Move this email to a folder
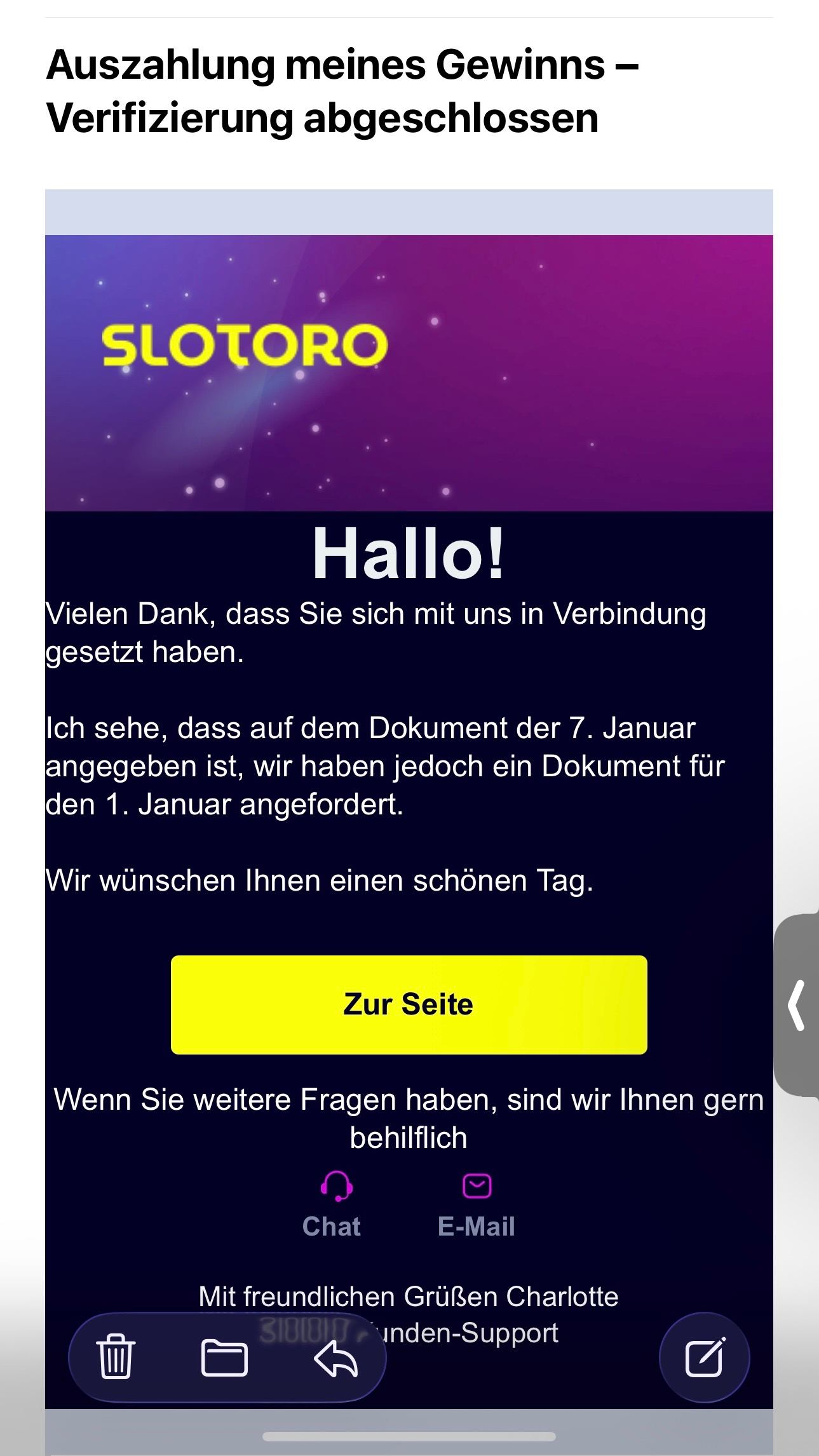Screen dimensions: 819x1456 224,1358
